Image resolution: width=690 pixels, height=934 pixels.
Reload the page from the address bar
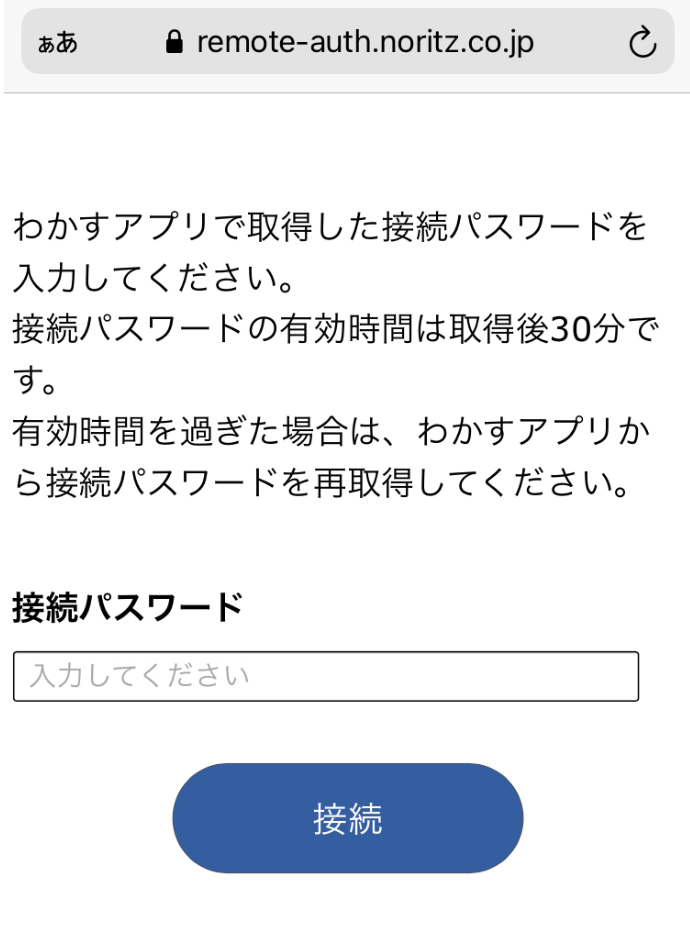(642, 42)
